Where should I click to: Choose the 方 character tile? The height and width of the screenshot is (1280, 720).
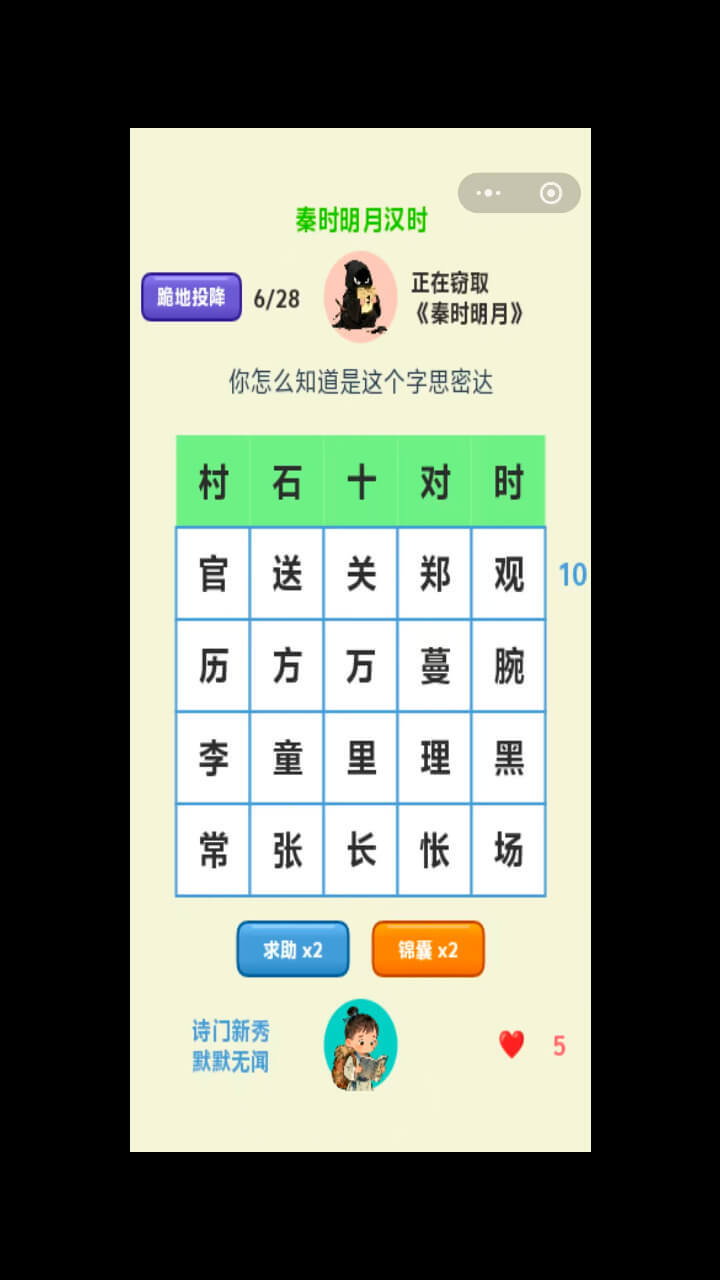click(x=287, y=666)
